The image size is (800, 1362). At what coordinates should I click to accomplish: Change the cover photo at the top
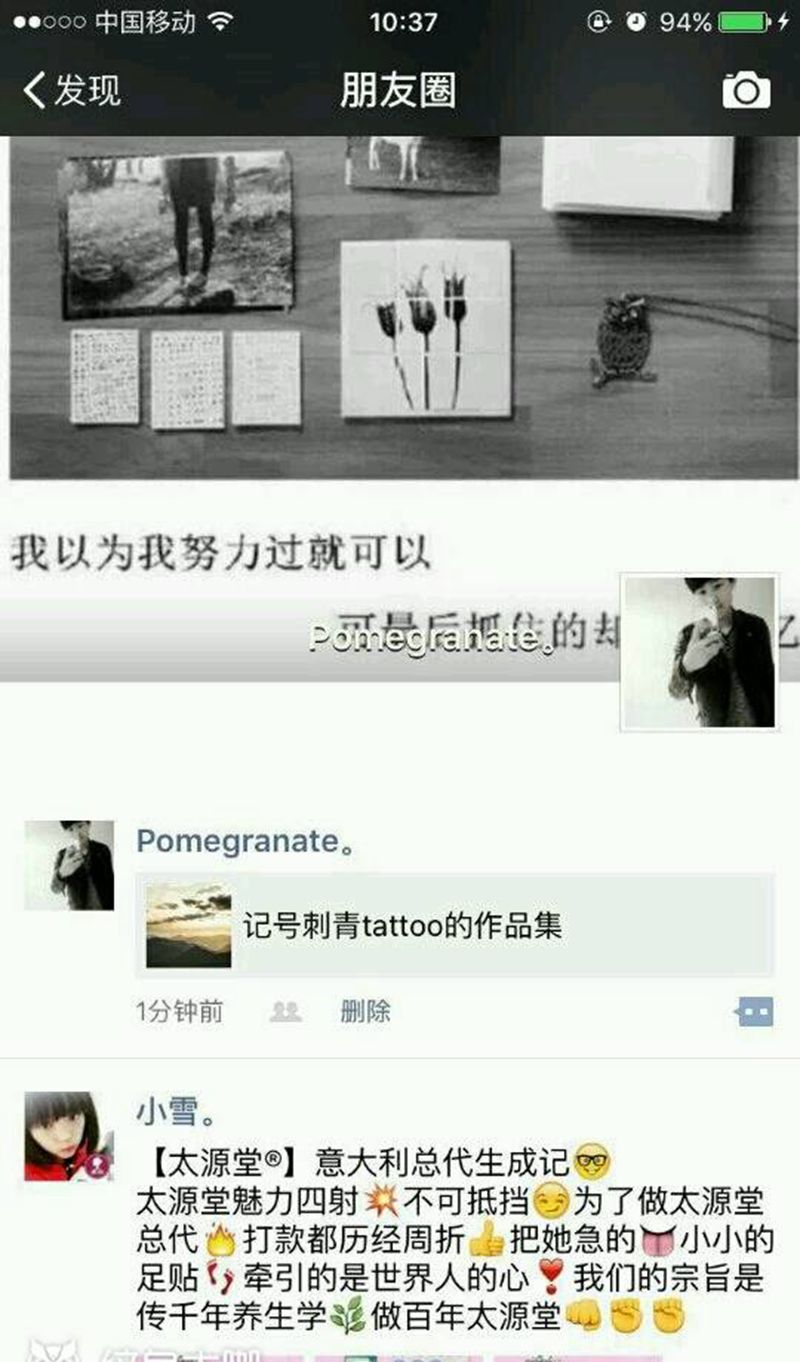[x=400, y=310]
